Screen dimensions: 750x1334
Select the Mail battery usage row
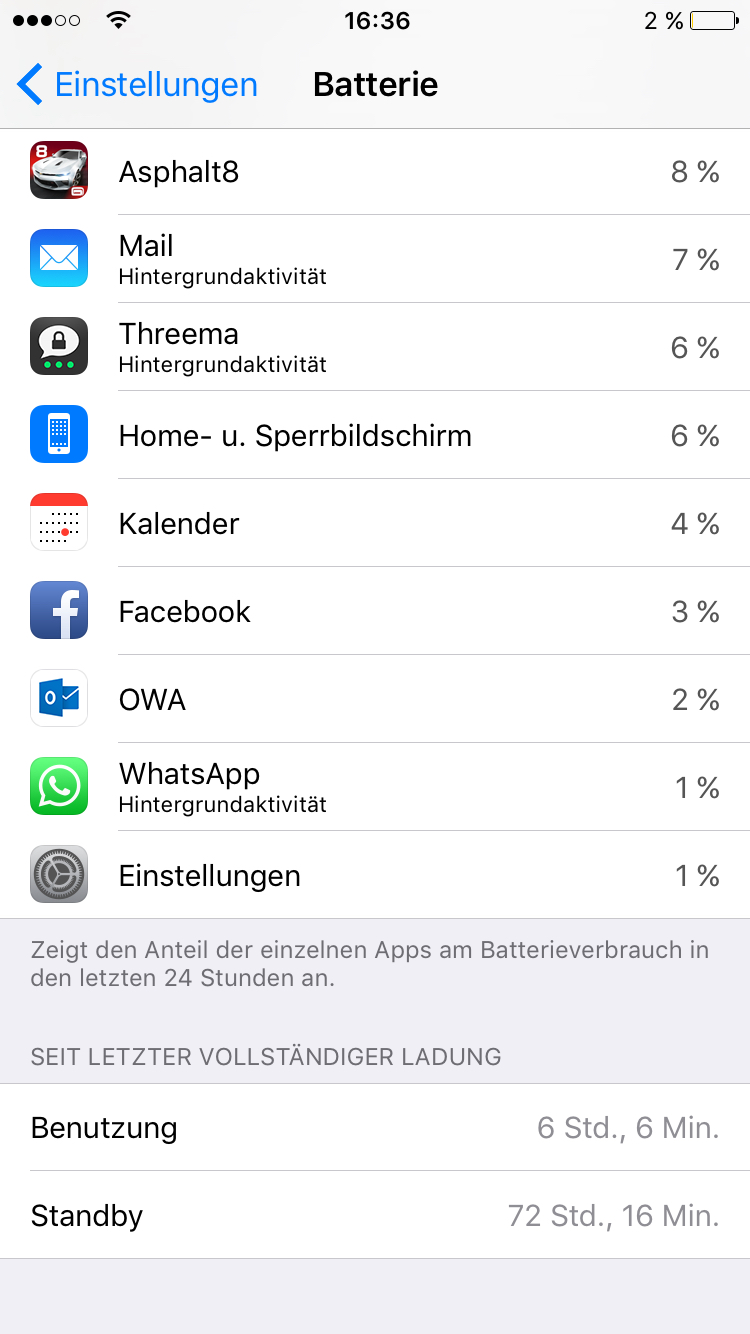click(375, 259)
